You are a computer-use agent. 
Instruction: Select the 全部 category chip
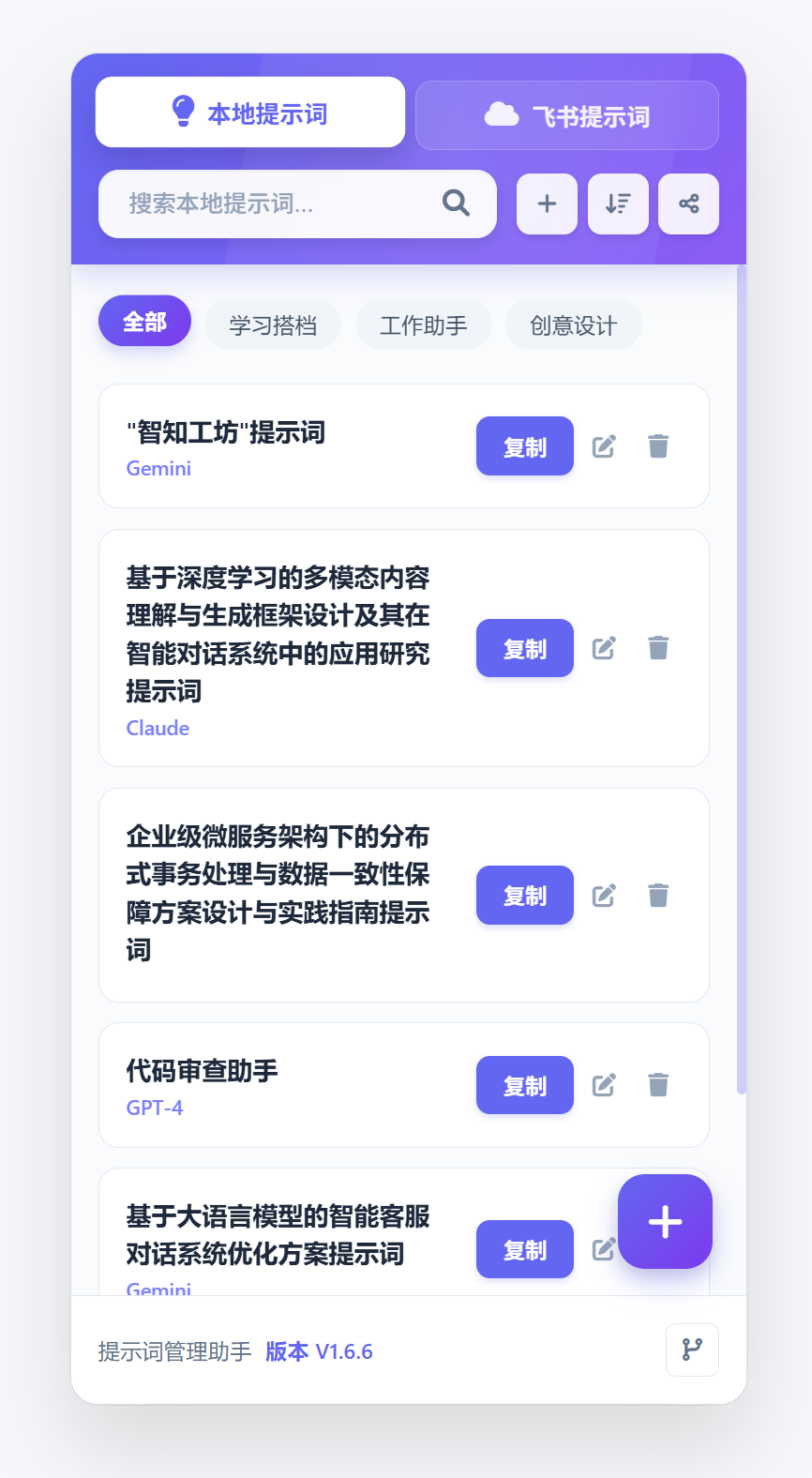[144, 322]
